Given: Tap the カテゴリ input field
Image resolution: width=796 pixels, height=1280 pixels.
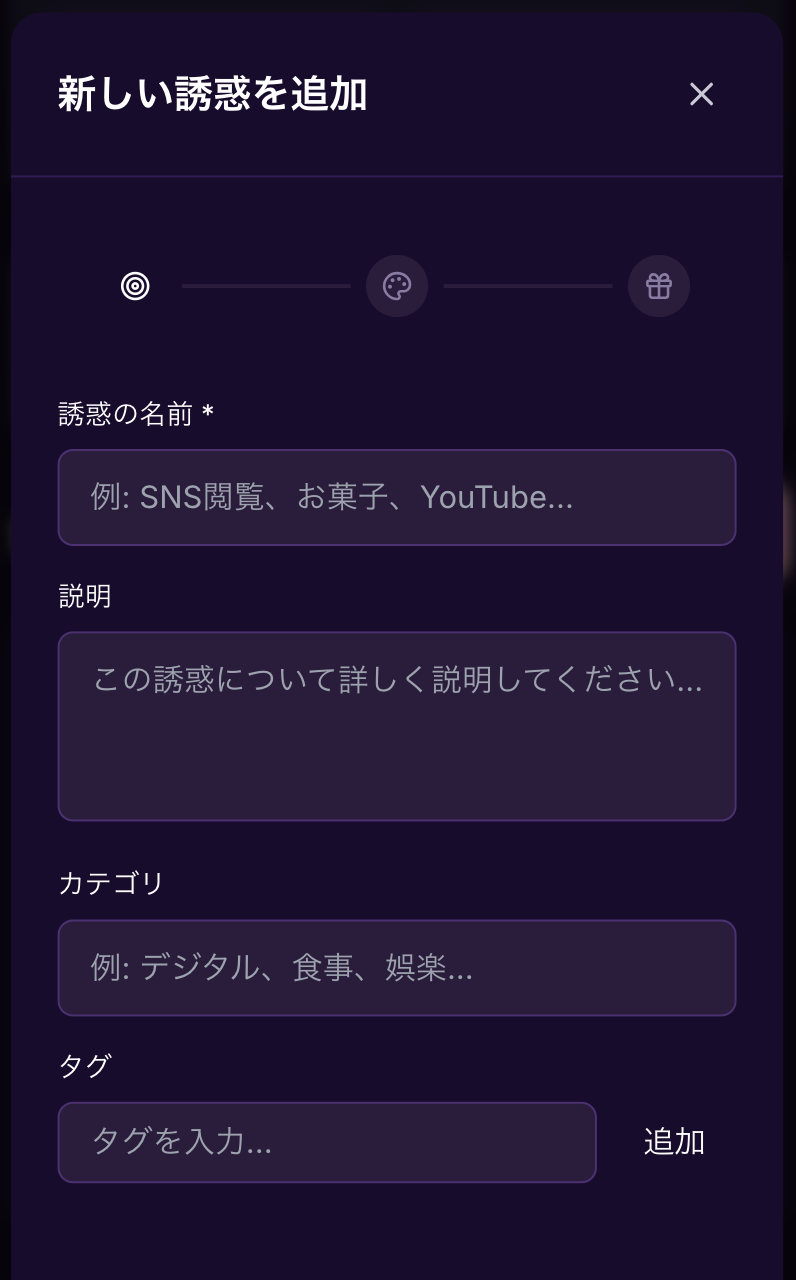Looking at the screenshot, I should click(397, 968).
